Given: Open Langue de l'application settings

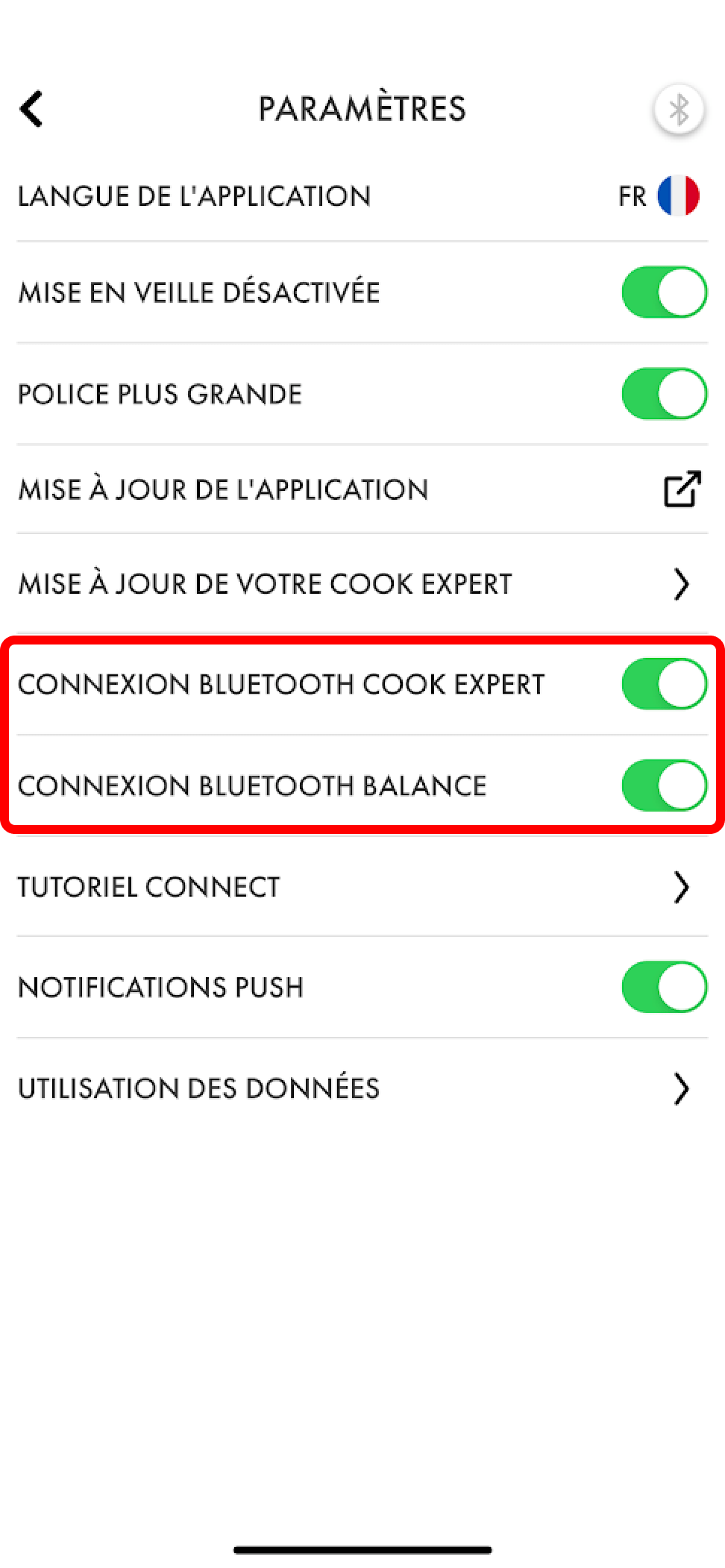Looking at the screenshot, I should click(194, 196).
